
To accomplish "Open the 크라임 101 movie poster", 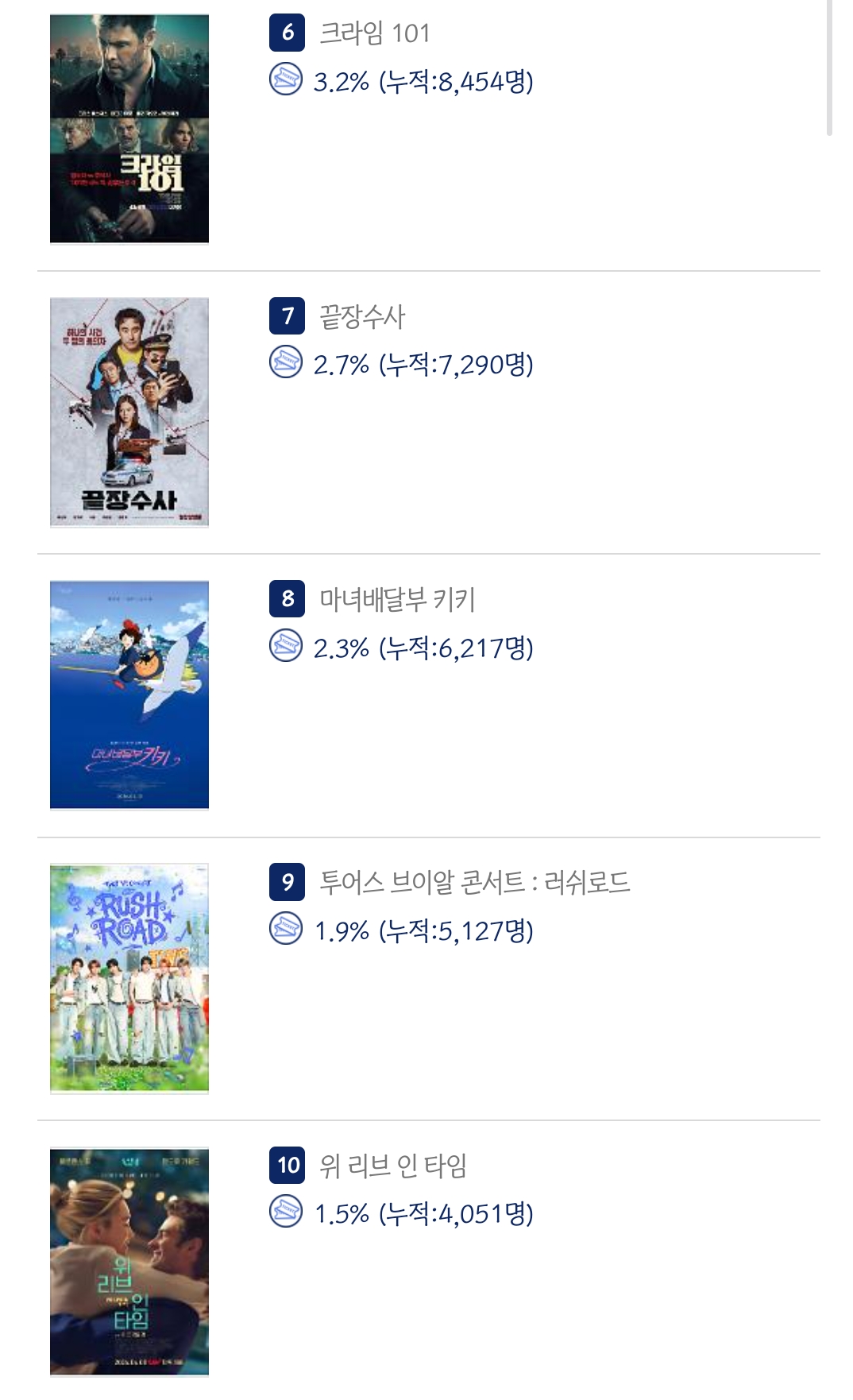I will click(x=129, y=129).
